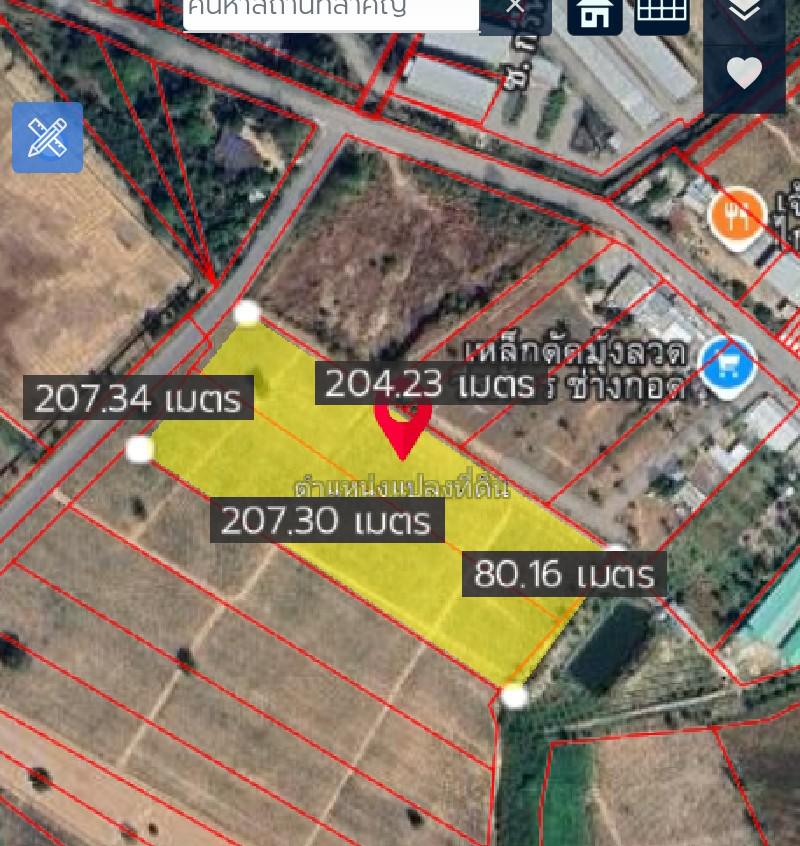Image resolution: width=800 pixels, height=846 pixels.
Task: Open the home icon button
Action: (x=595, y=14)
